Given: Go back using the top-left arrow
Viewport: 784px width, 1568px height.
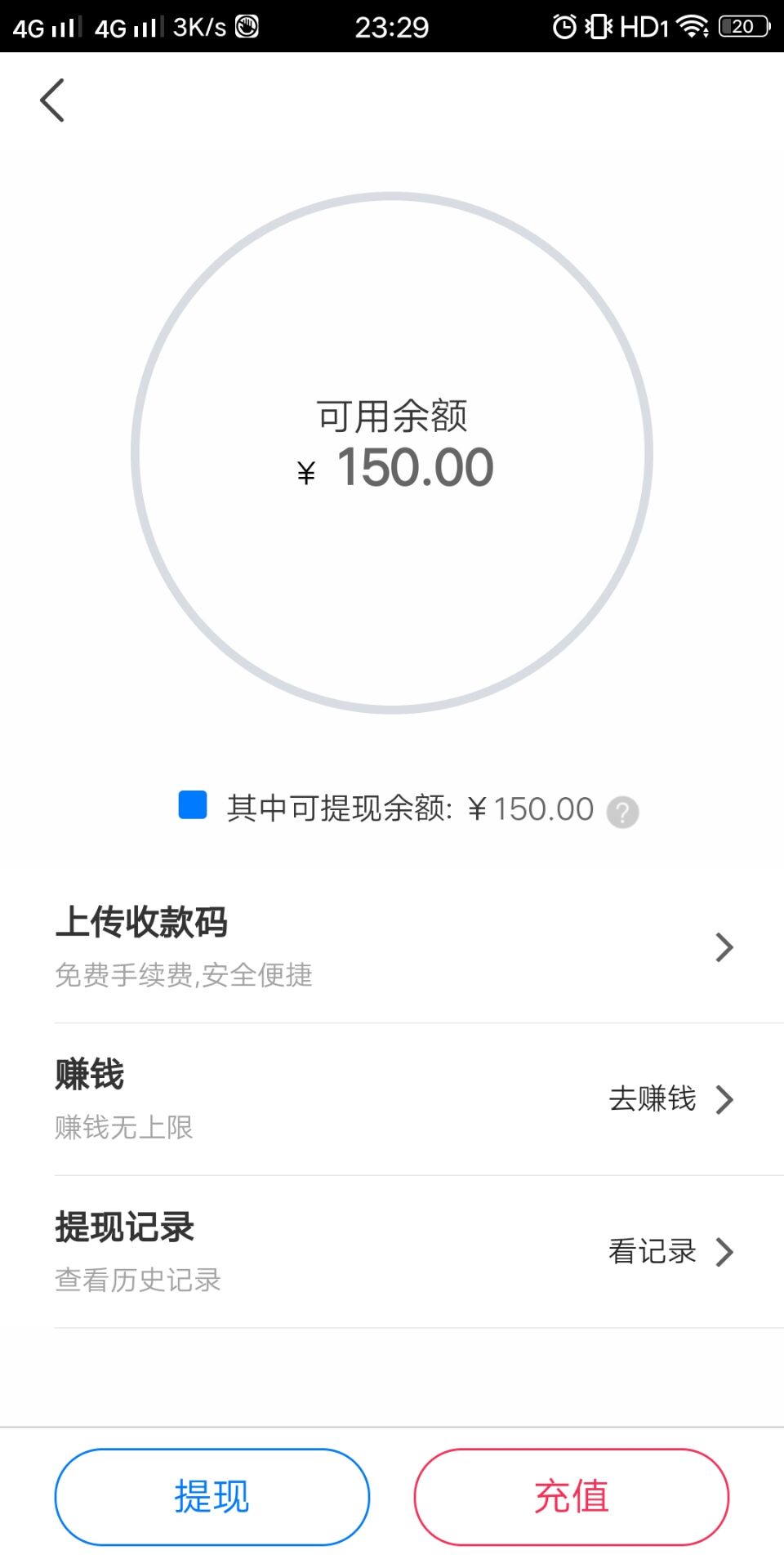Looking at the screenshot, I should pyautogui.click(x=52, y=100).
